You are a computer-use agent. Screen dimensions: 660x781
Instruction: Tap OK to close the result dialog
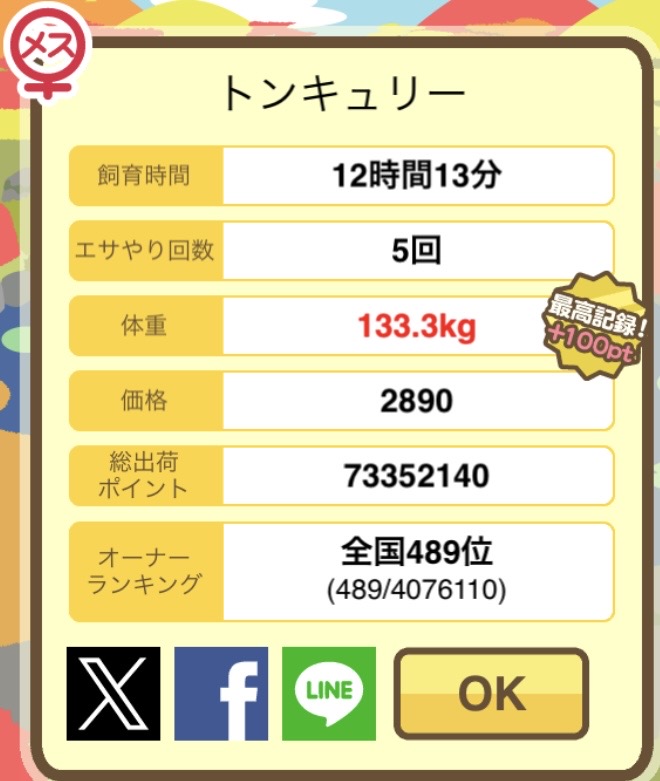[490, 693]
